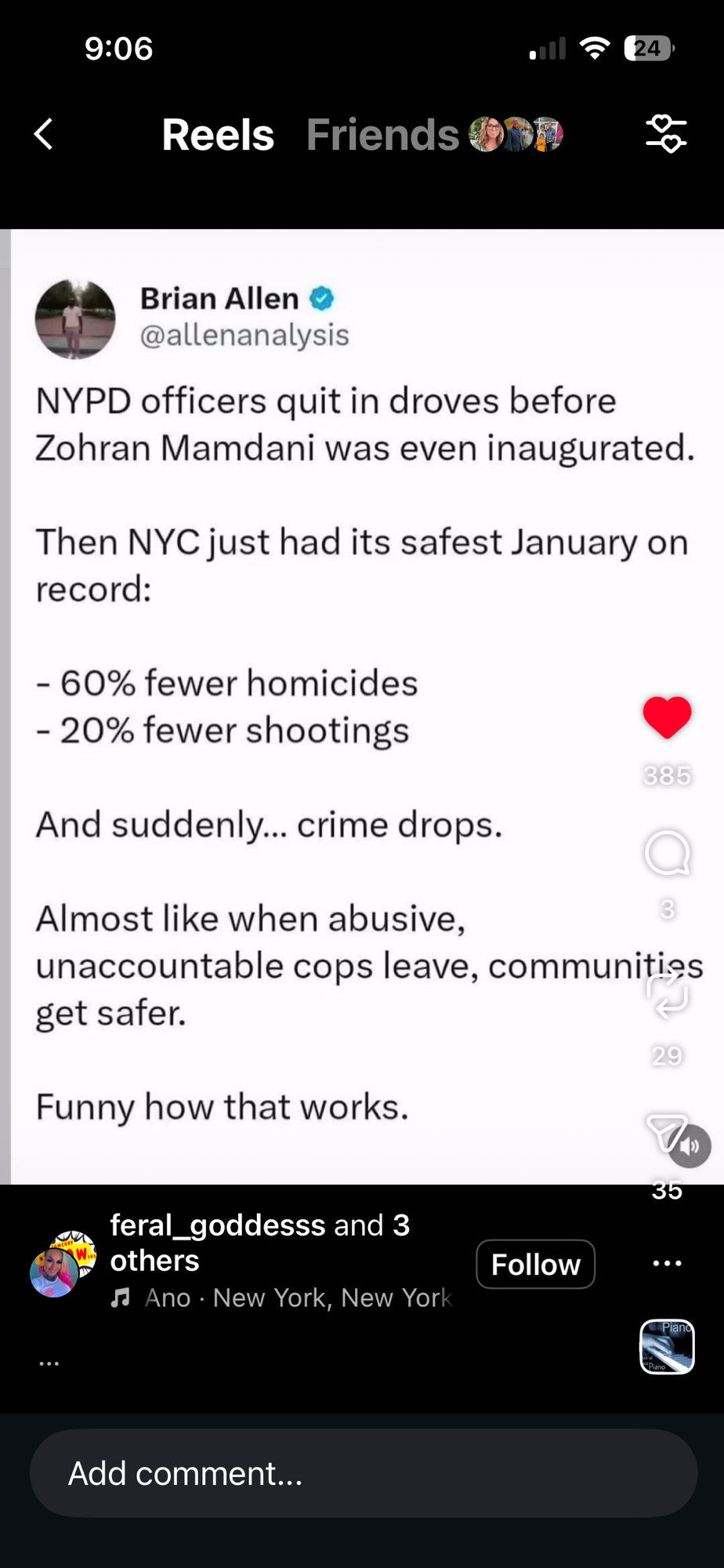The height and width of the screenshot is (1568, 724).
Task: Open feral_goddesss and 3 others collaborators
Action: 259,1242
